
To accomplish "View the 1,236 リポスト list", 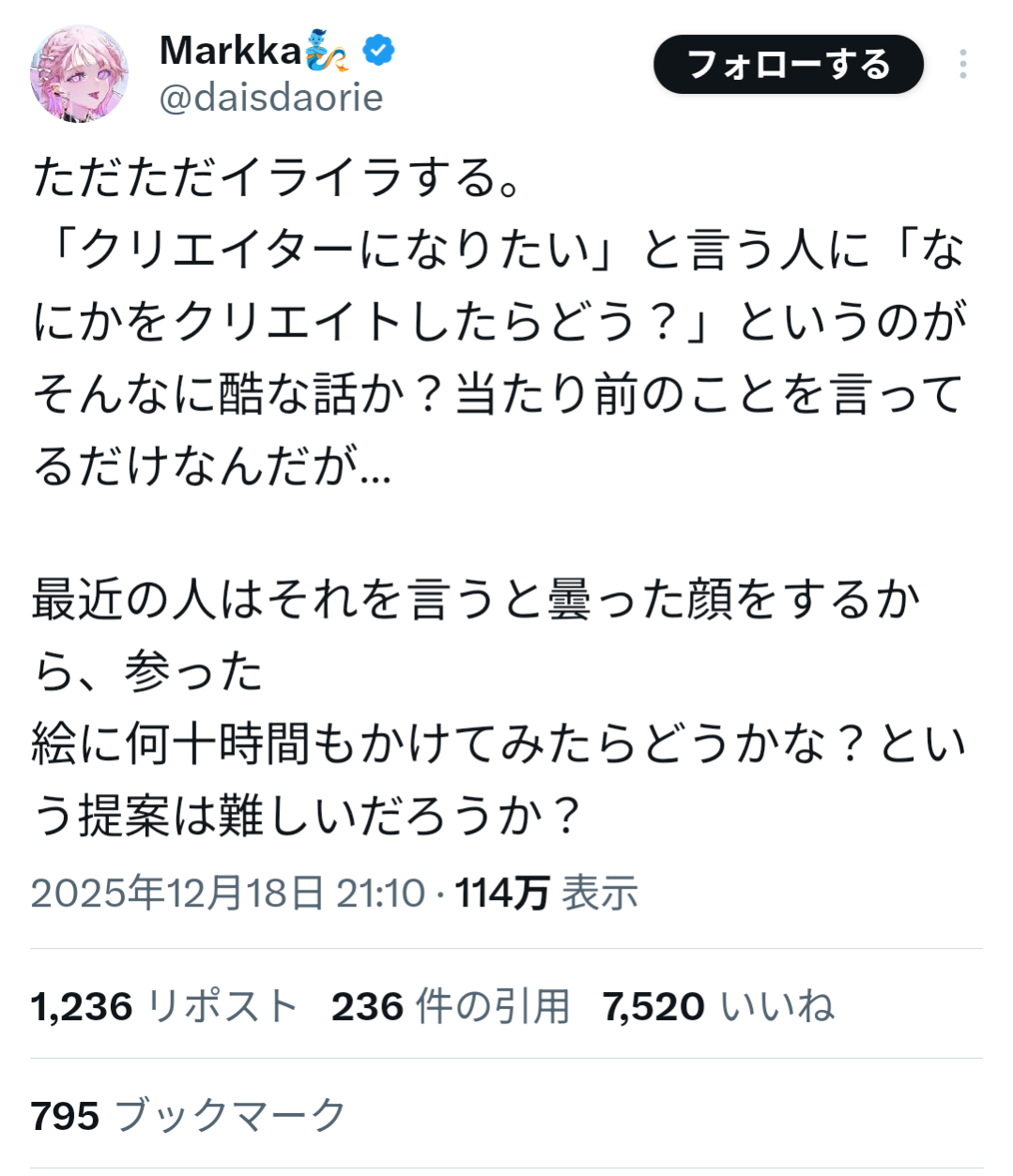I will [x=164, y=1007].
